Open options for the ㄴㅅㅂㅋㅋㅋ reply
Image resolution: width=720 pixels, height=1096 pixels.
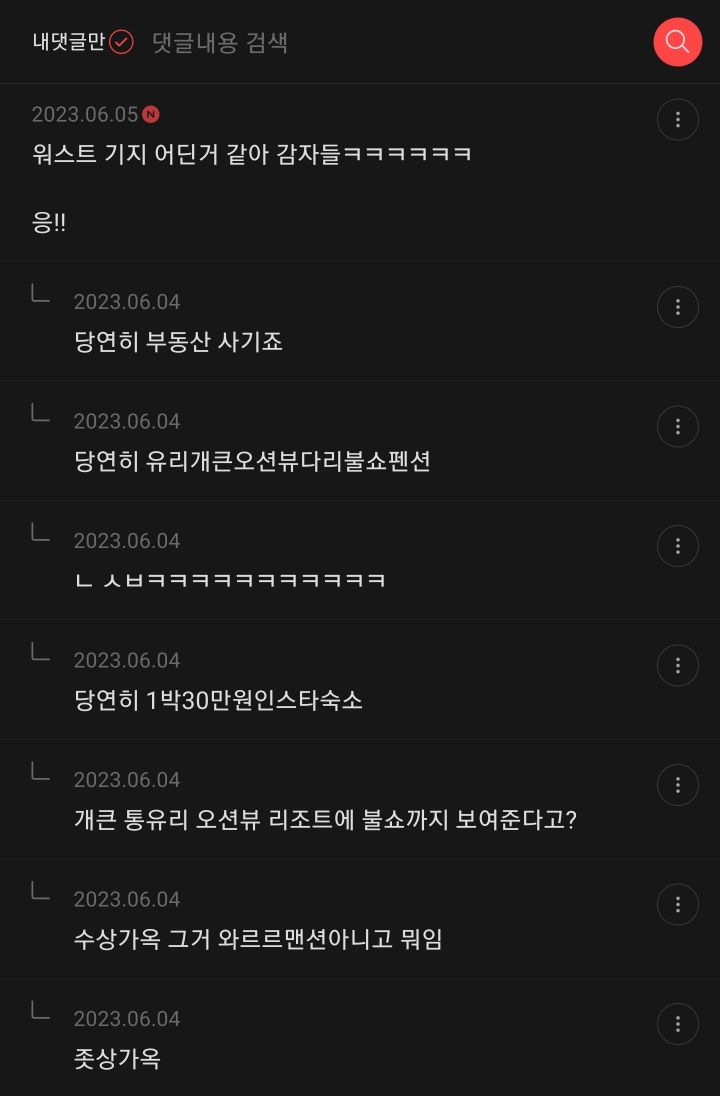pos(677,546)
